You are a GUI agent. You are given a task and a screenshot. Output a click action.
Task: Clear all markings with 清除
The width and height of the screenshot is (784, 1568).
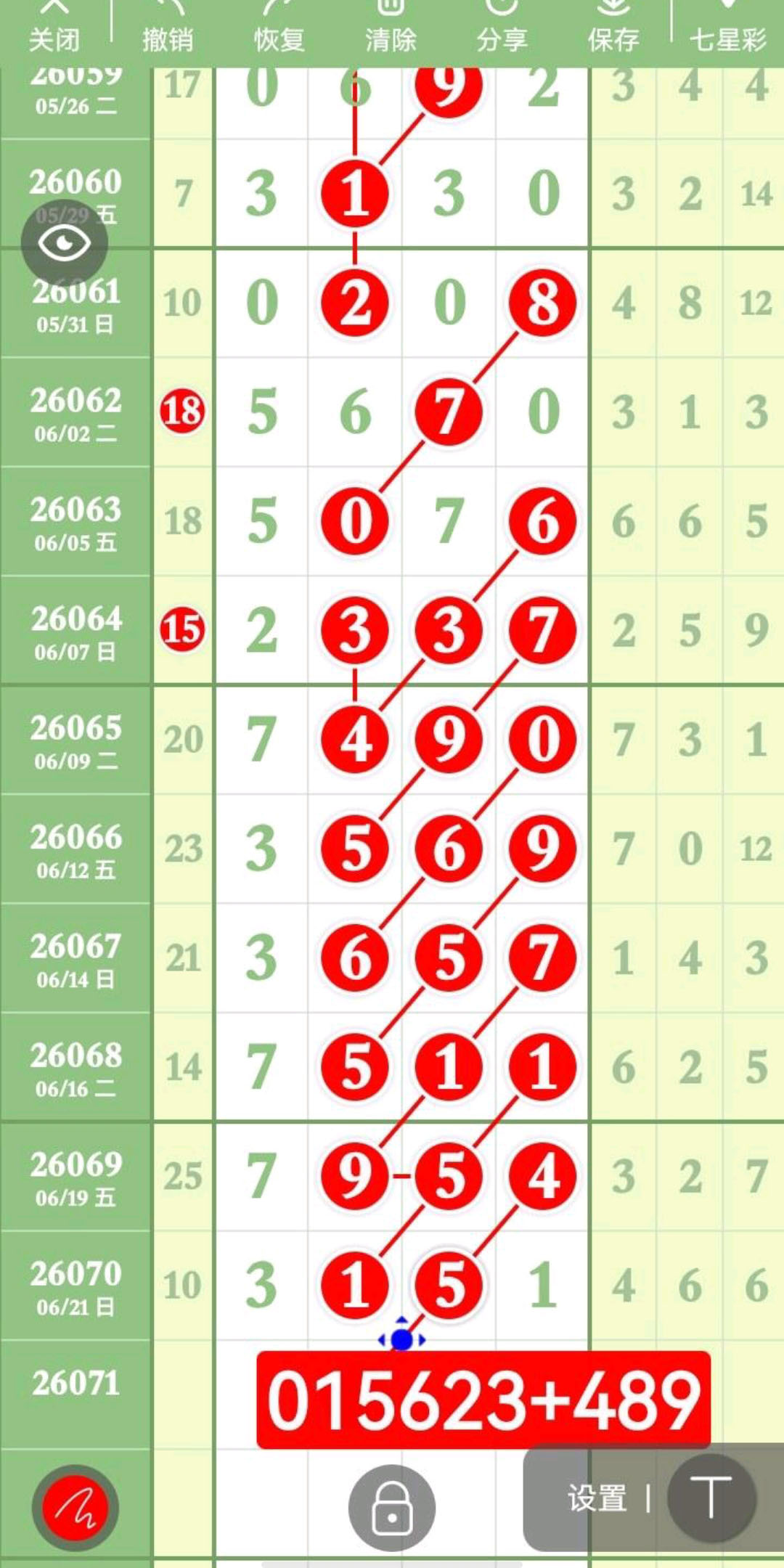tap(391, 29)
